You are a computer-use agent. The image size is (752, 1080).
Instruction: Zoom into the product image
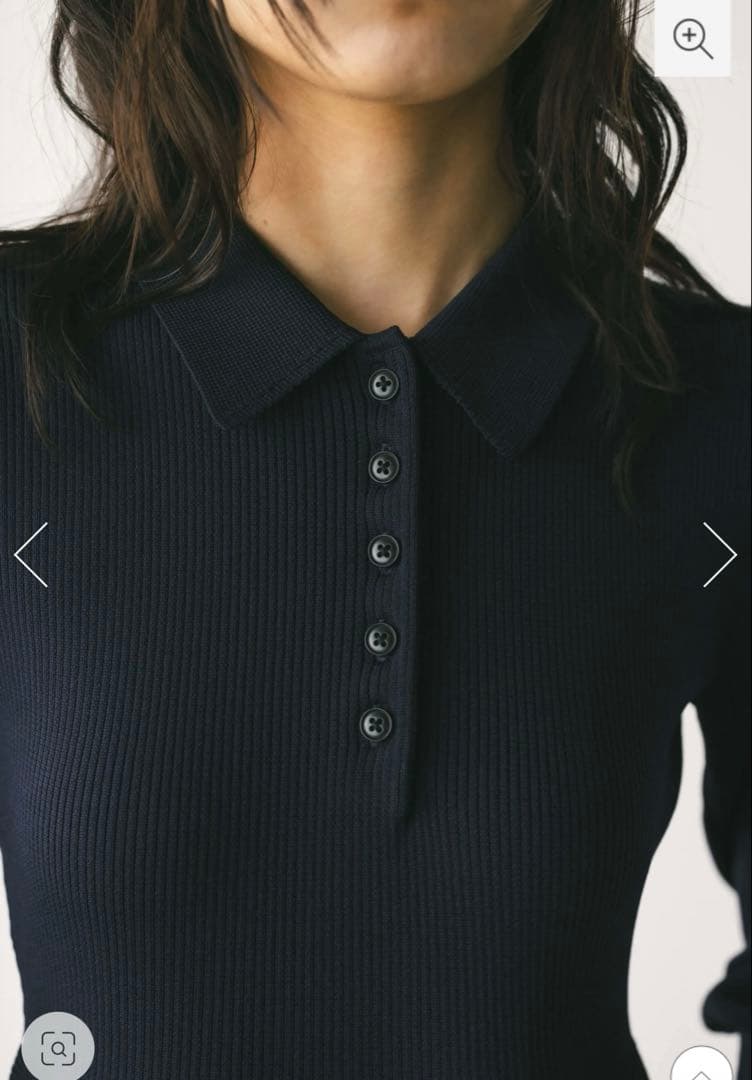pyautogui.click(x=693, y=38)
